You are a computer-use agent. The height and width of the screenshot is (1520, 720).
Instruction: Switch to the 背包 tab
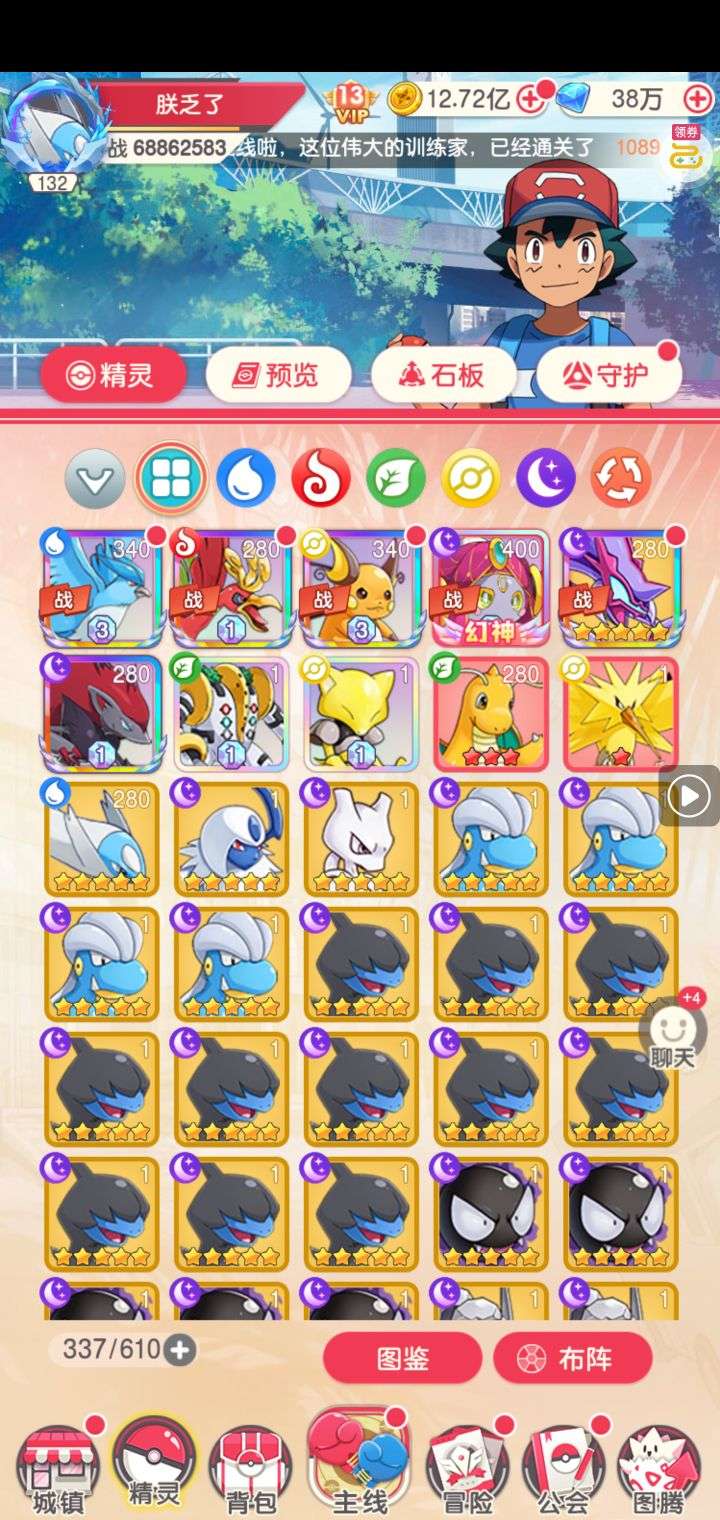pos(250,1466)
